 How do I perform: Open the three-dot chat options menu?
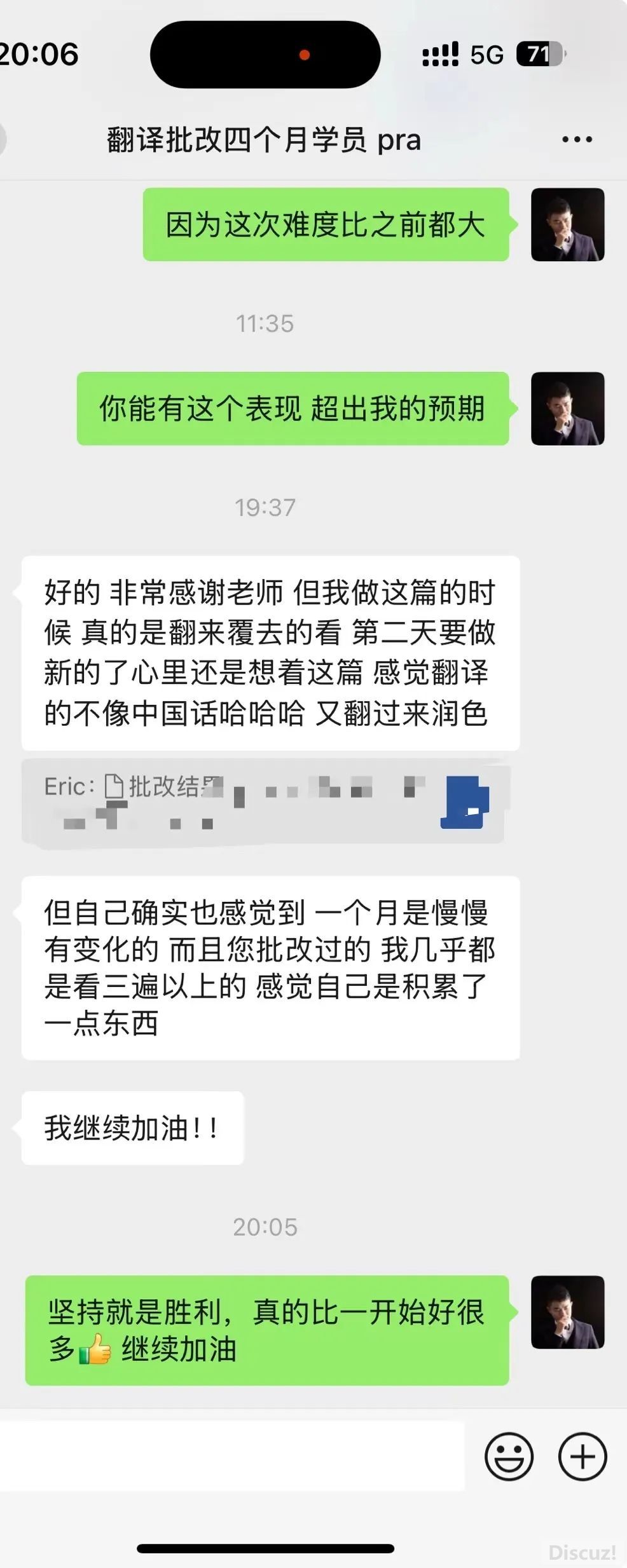coord(577,139)
